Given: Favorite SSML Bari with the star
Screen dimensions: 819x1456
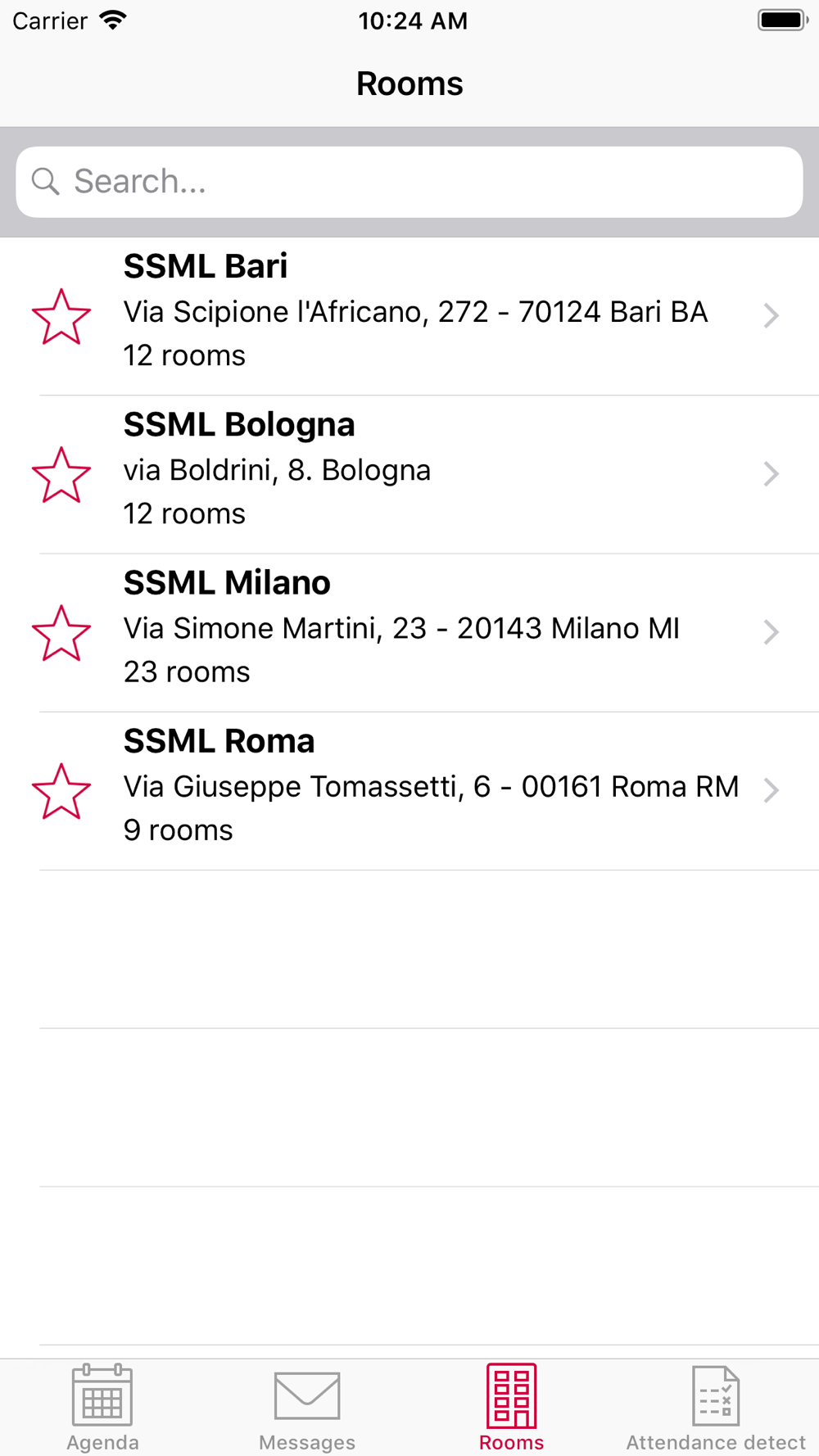Looking at the screenshot, I should pyautogui.click(x=61, y=316).
